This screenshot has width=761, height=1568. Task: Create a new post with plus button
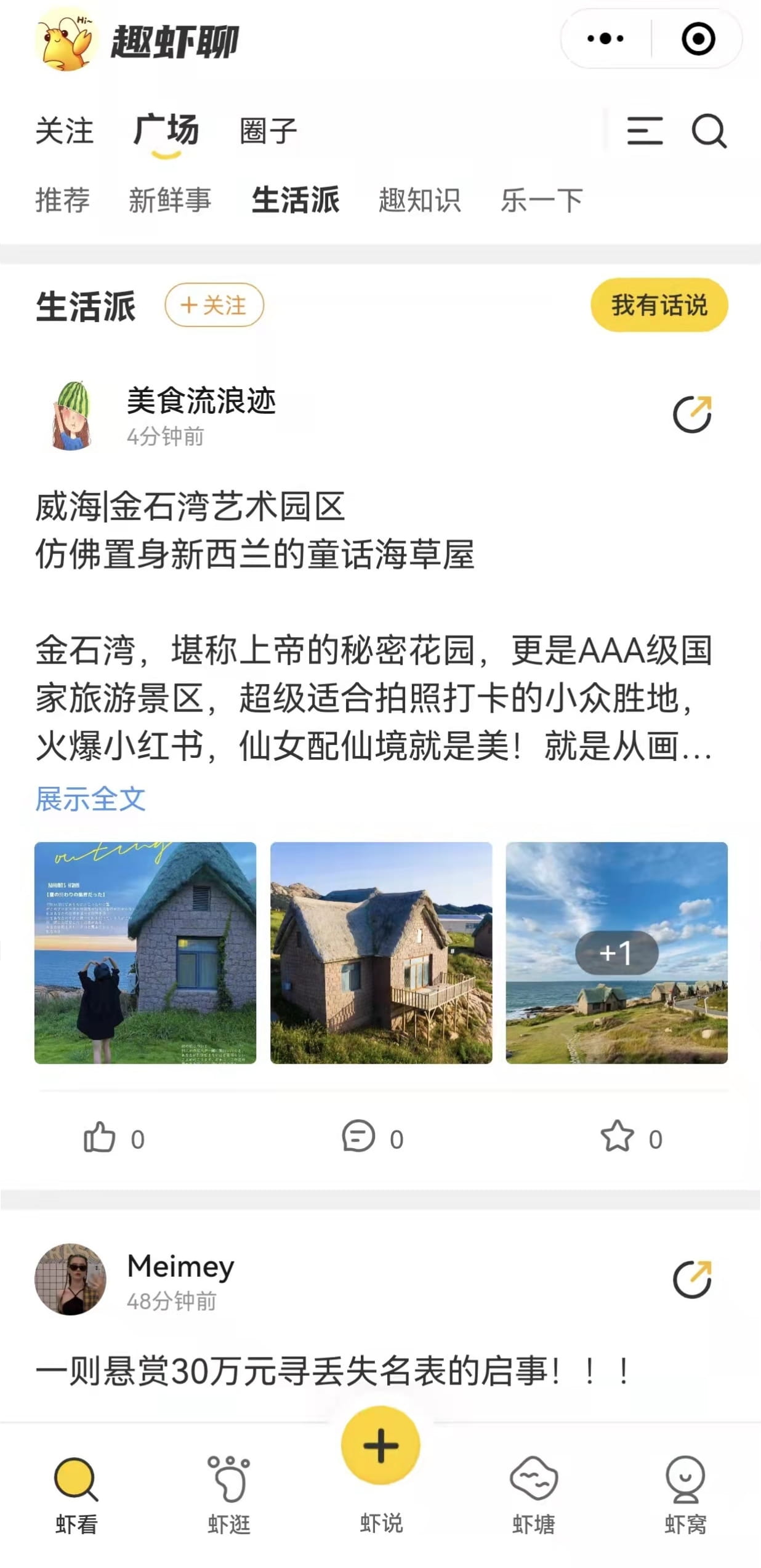click(x=380, y=1445)
